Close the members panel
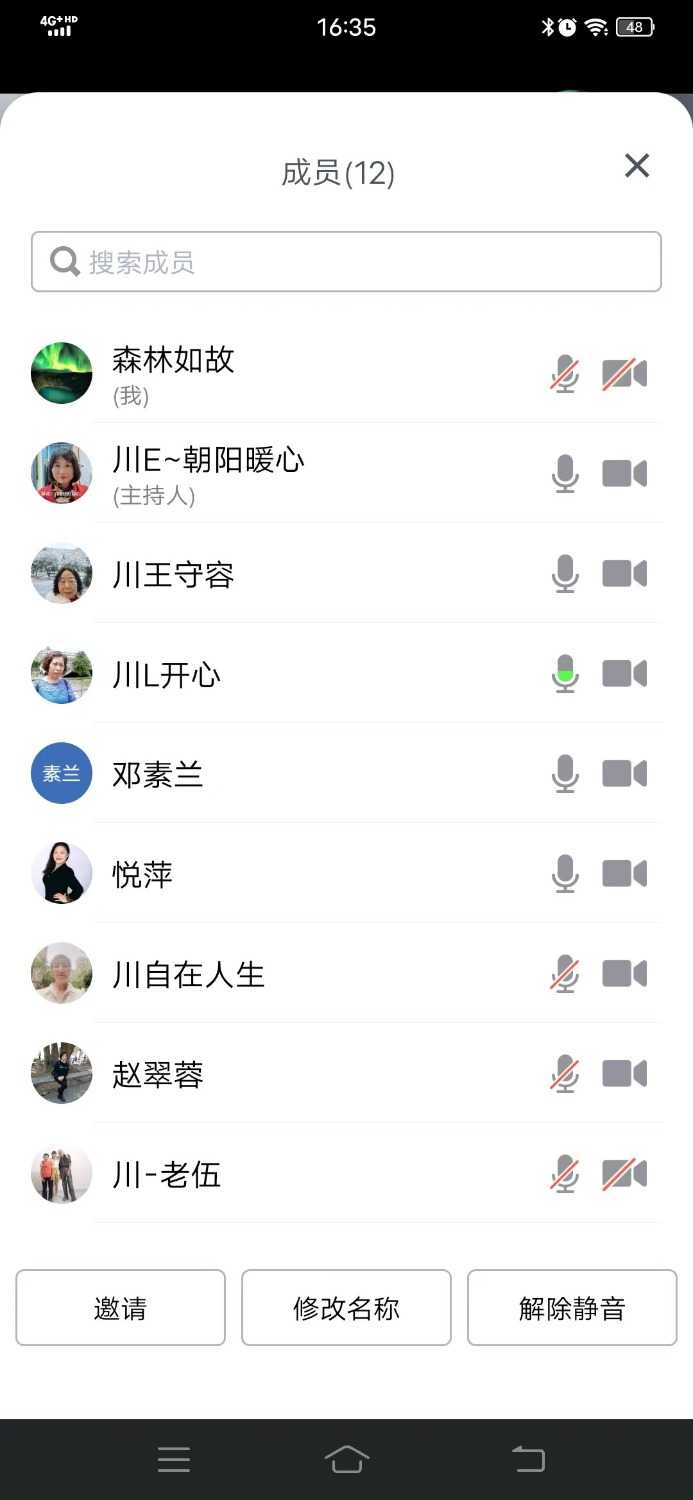The width and height of the screenshot is (693, 1500). (637, 166)
